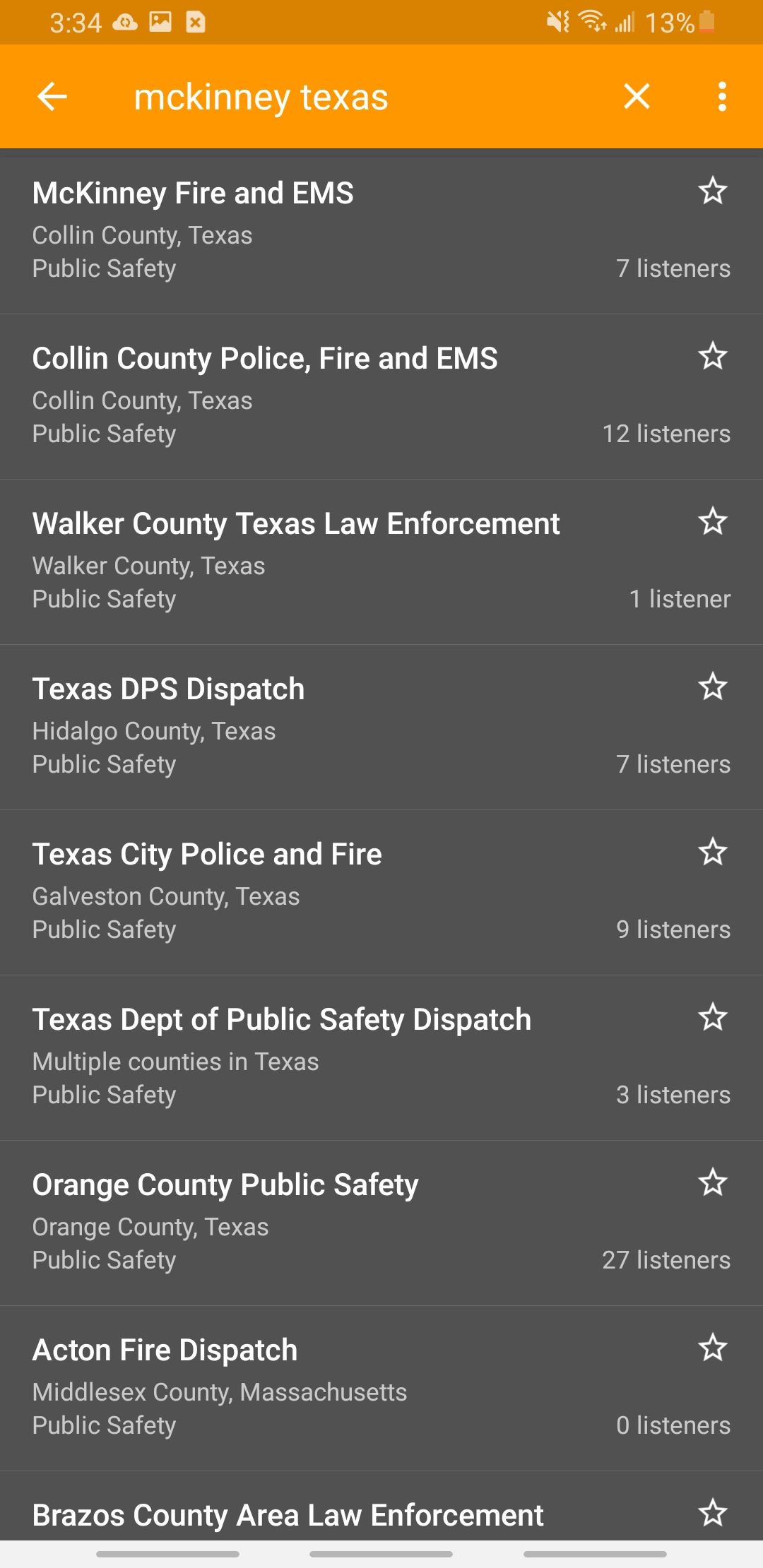Star the Texas DPS Dispatch feed
Screen dimensions: 763x1568
(712, 687)
